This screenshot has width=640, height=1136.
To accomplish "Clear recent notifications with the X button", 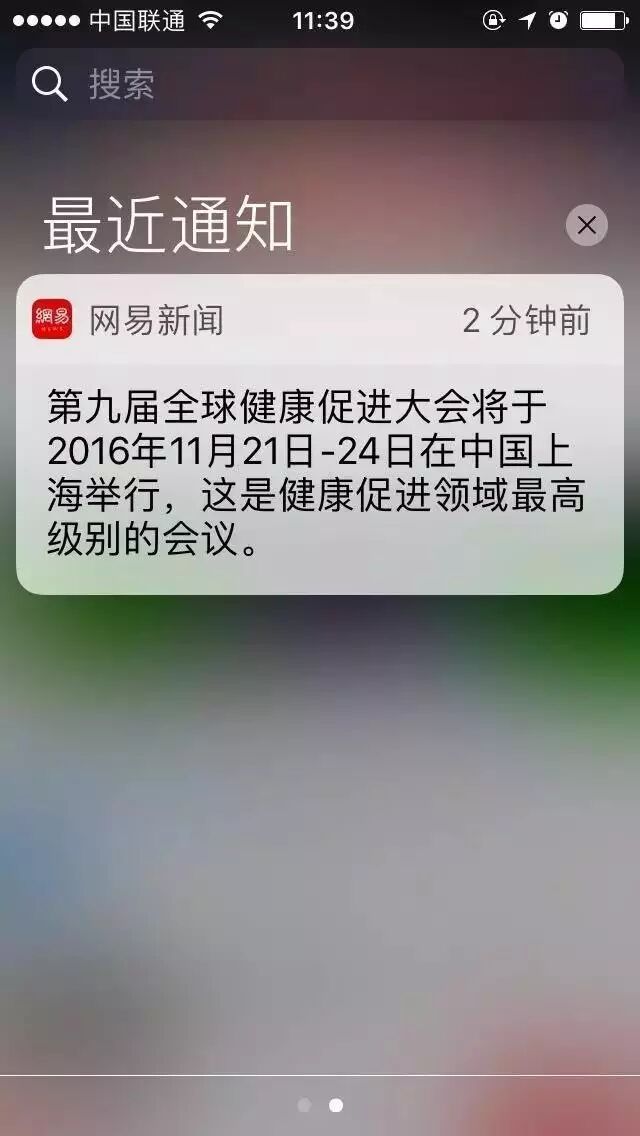I will point(586,225).
